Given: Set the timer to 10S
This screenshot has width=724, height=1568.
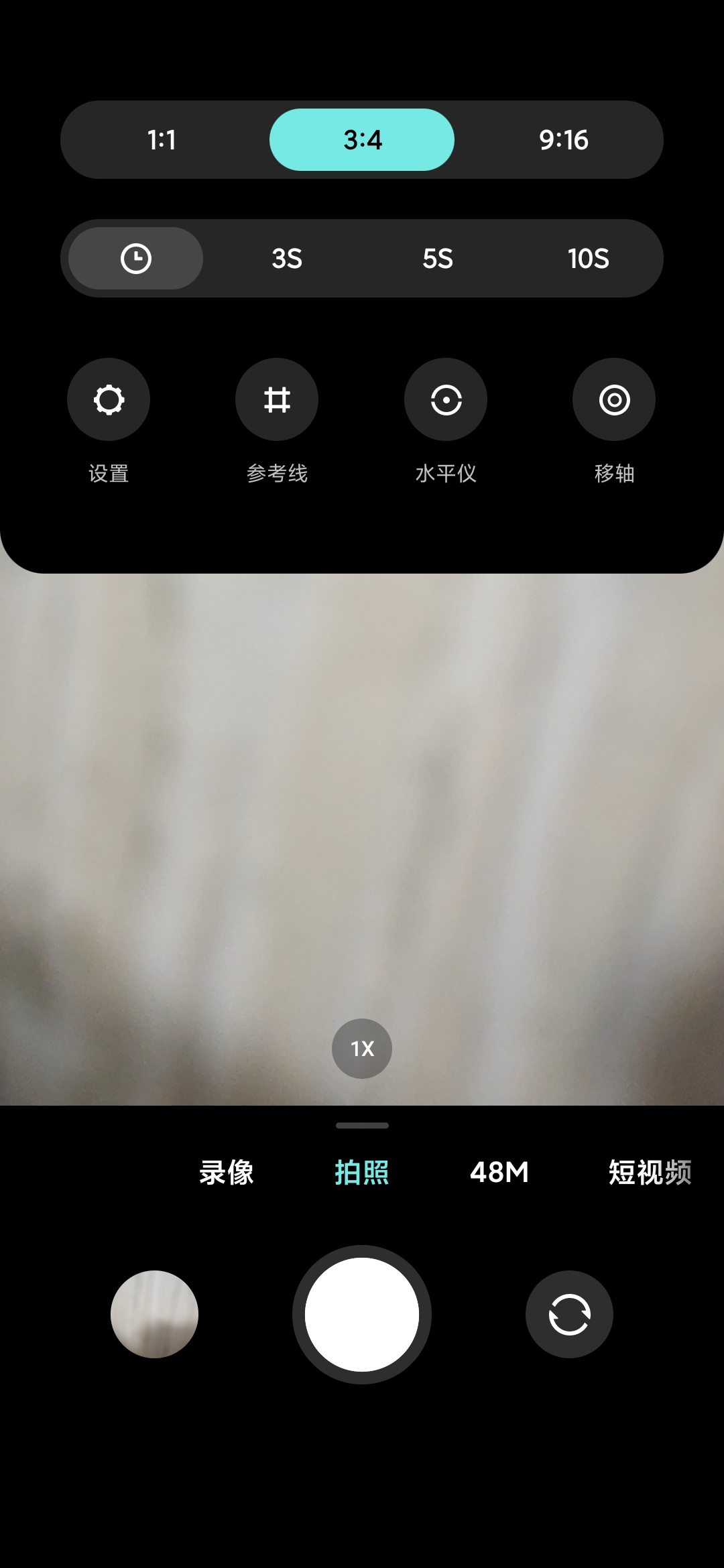Looking at the screenshot, I should [x=589, y=259].
